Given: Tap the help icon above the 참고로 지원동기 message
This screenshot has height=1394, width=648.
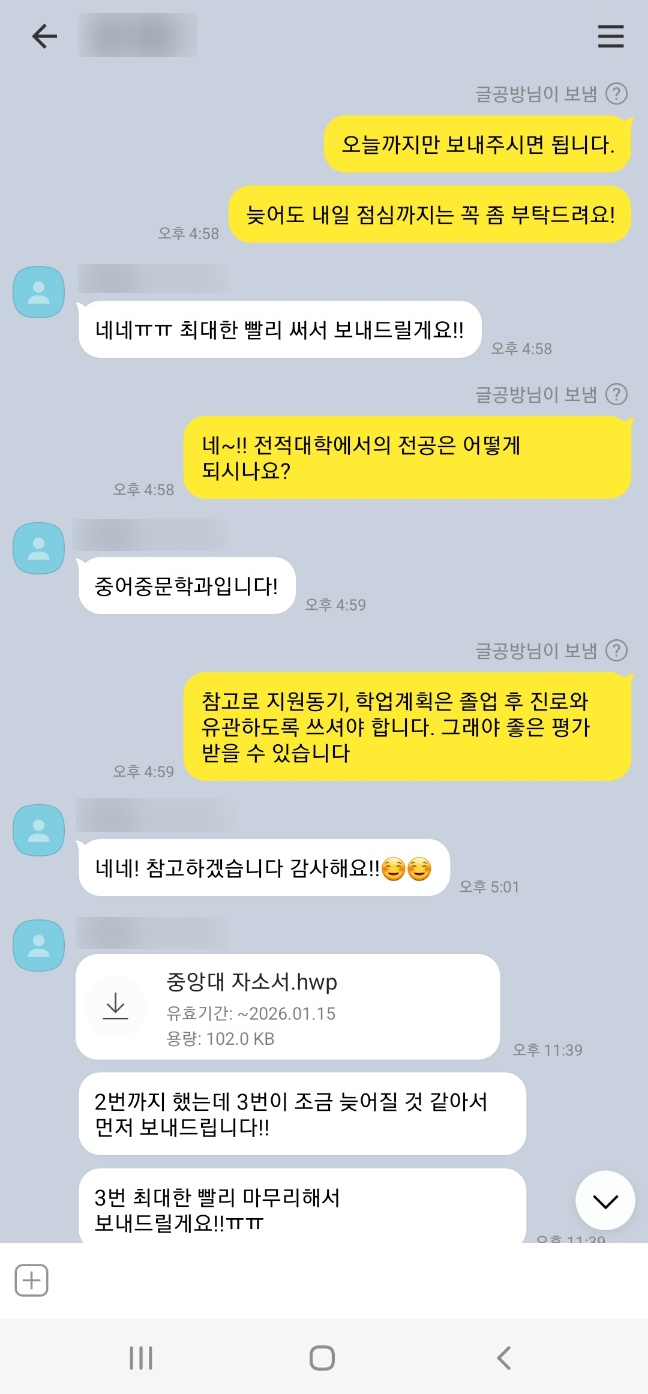Looking at the screenshot, I should click(618, 651).
